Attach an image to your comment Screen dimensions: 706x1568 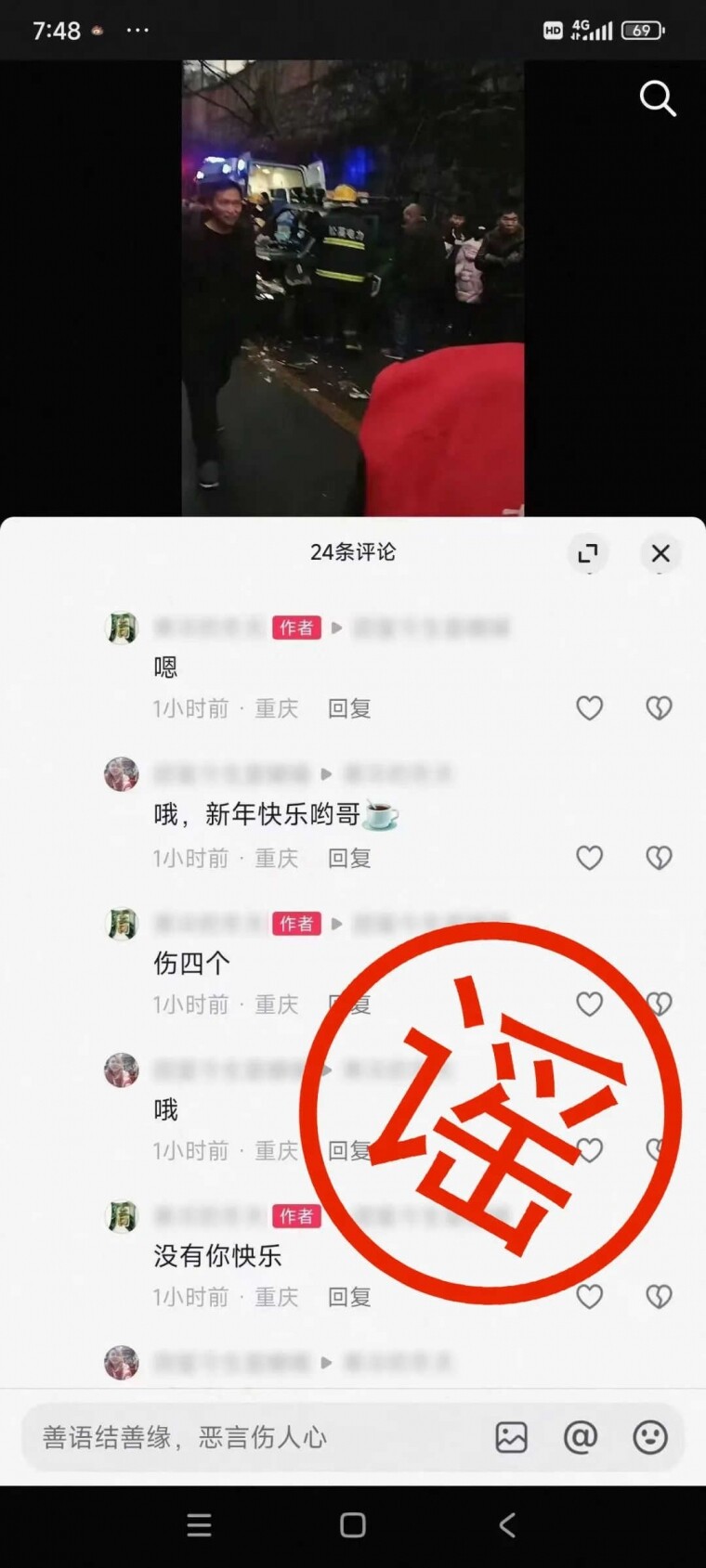511,1437
